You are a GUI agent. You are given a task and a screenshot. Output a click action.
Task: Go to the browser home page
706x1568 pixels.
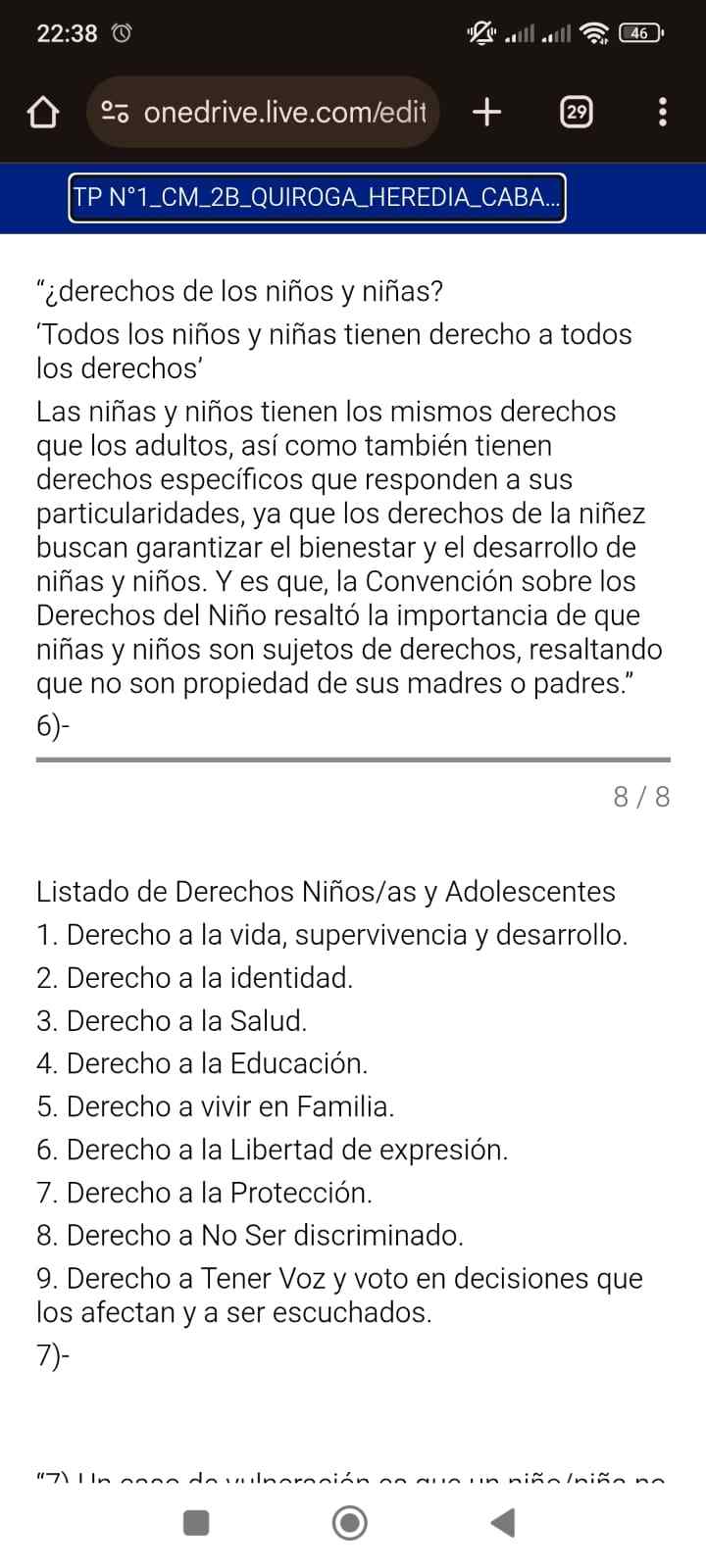click(42, 113)
